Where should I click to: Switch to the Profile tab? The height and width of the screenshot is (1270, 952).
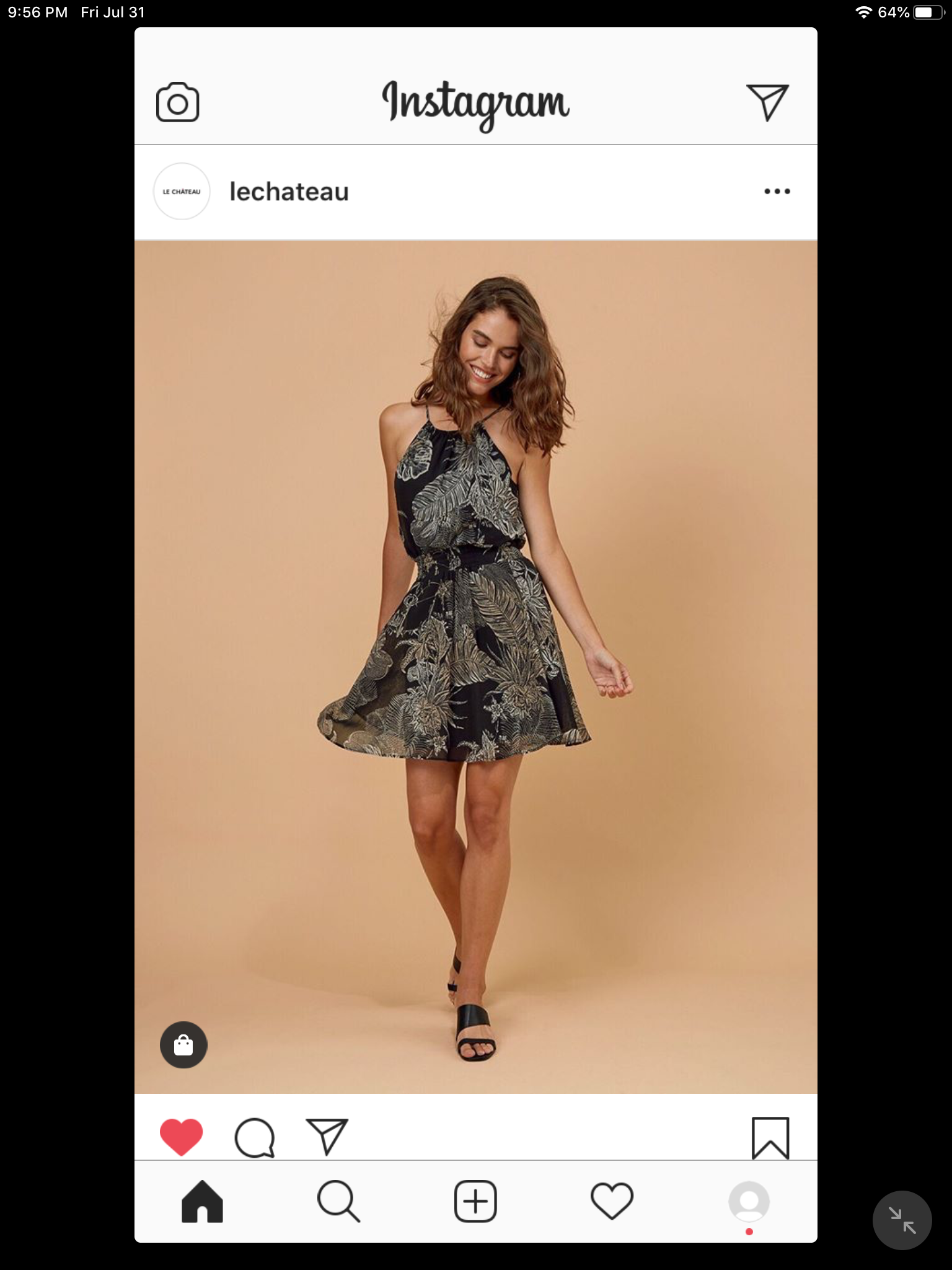749,1201
